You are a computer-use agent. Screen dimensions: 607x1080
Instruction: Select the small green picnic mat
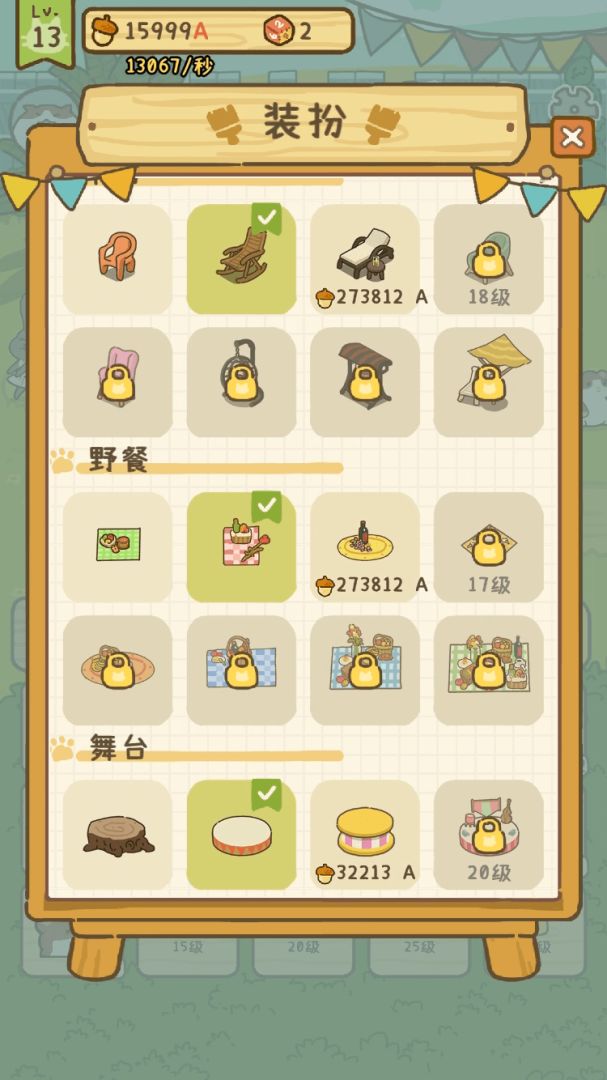[x=117, y=546]
